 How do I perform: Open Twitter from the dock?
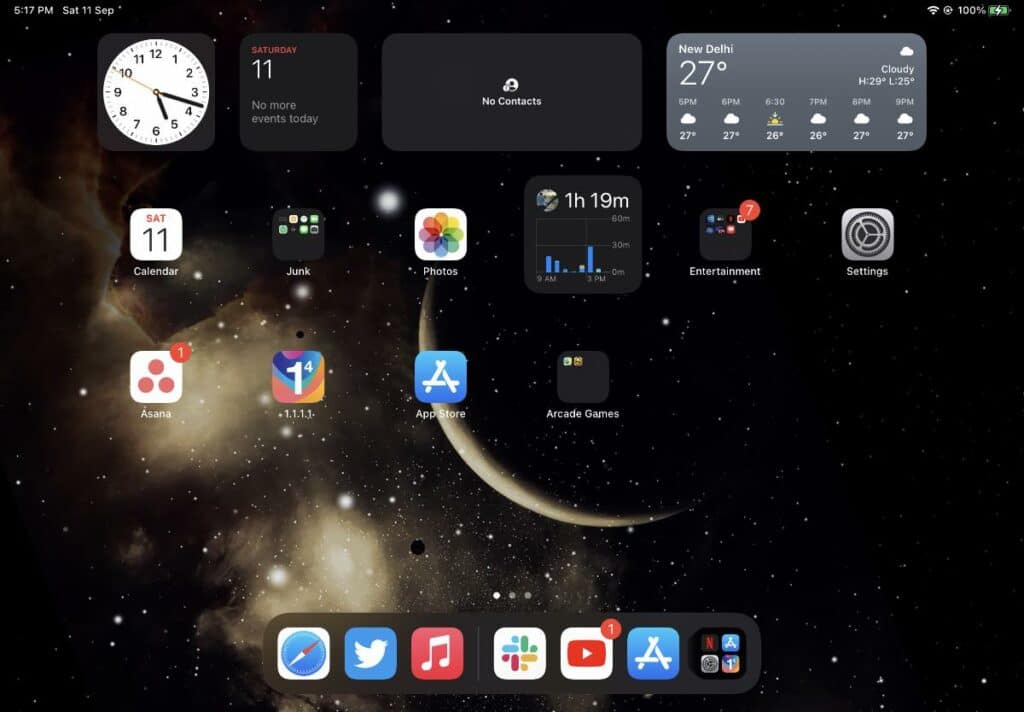[x=370, y=654]
